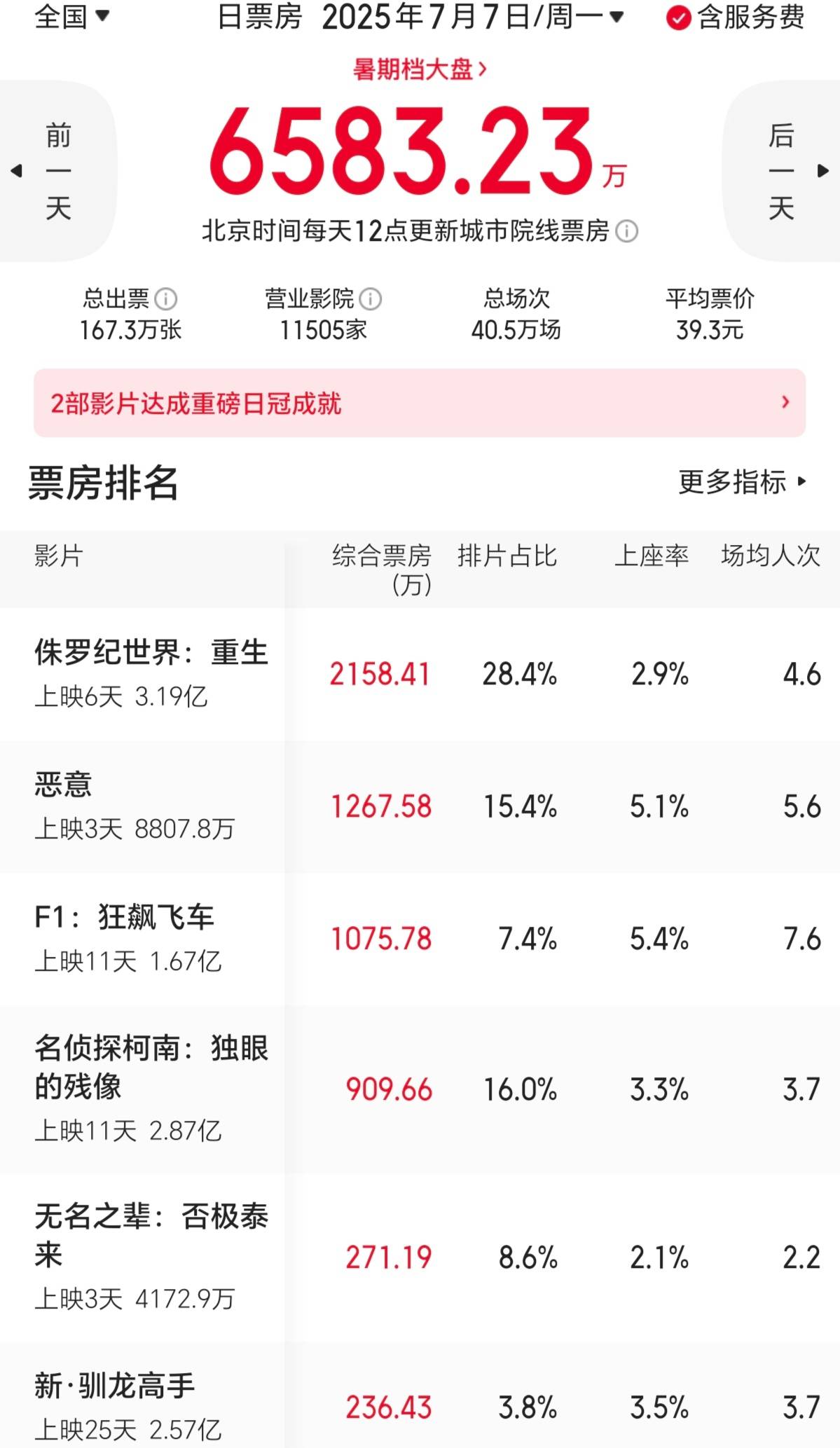The image size is (840, 1448).
Task: Go to 后一天 box office
Action: click(781, 171)
